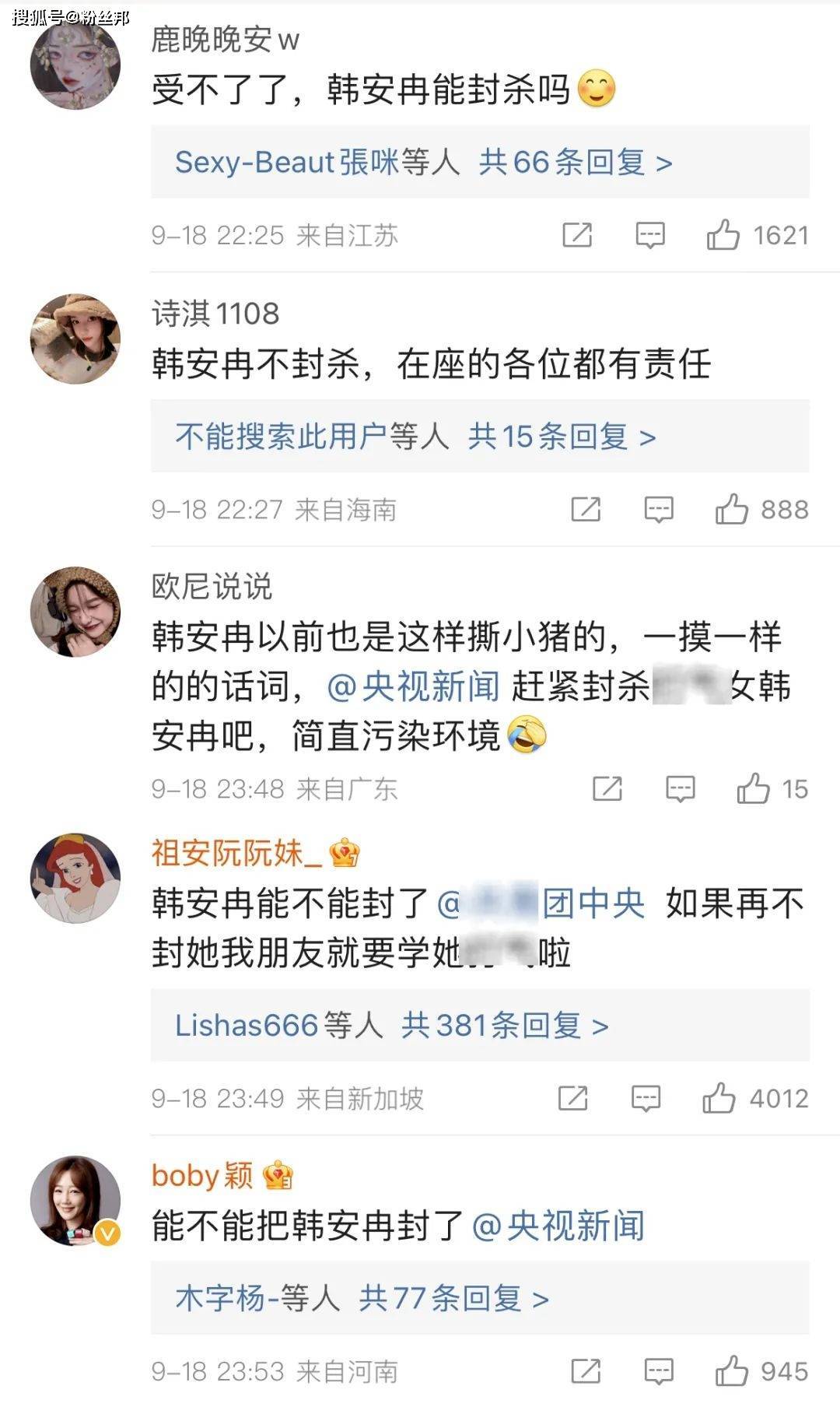Reply to 鹿晚晚安w's comment
This screenshot has width=840, height=1407.
(650, 235)
